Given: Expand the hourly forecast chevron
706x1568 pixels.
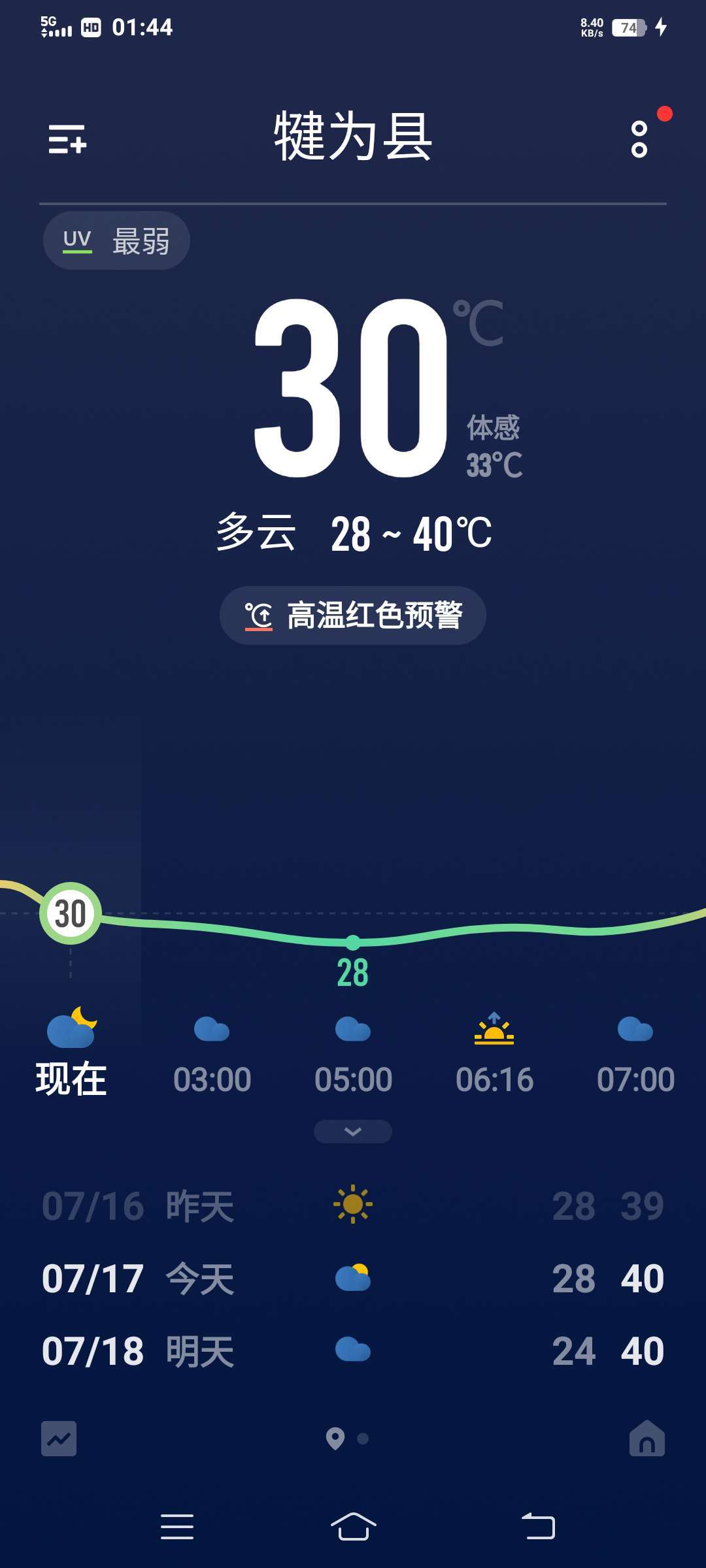Looking at the screenshot, I should click(x=353, y=1132).
